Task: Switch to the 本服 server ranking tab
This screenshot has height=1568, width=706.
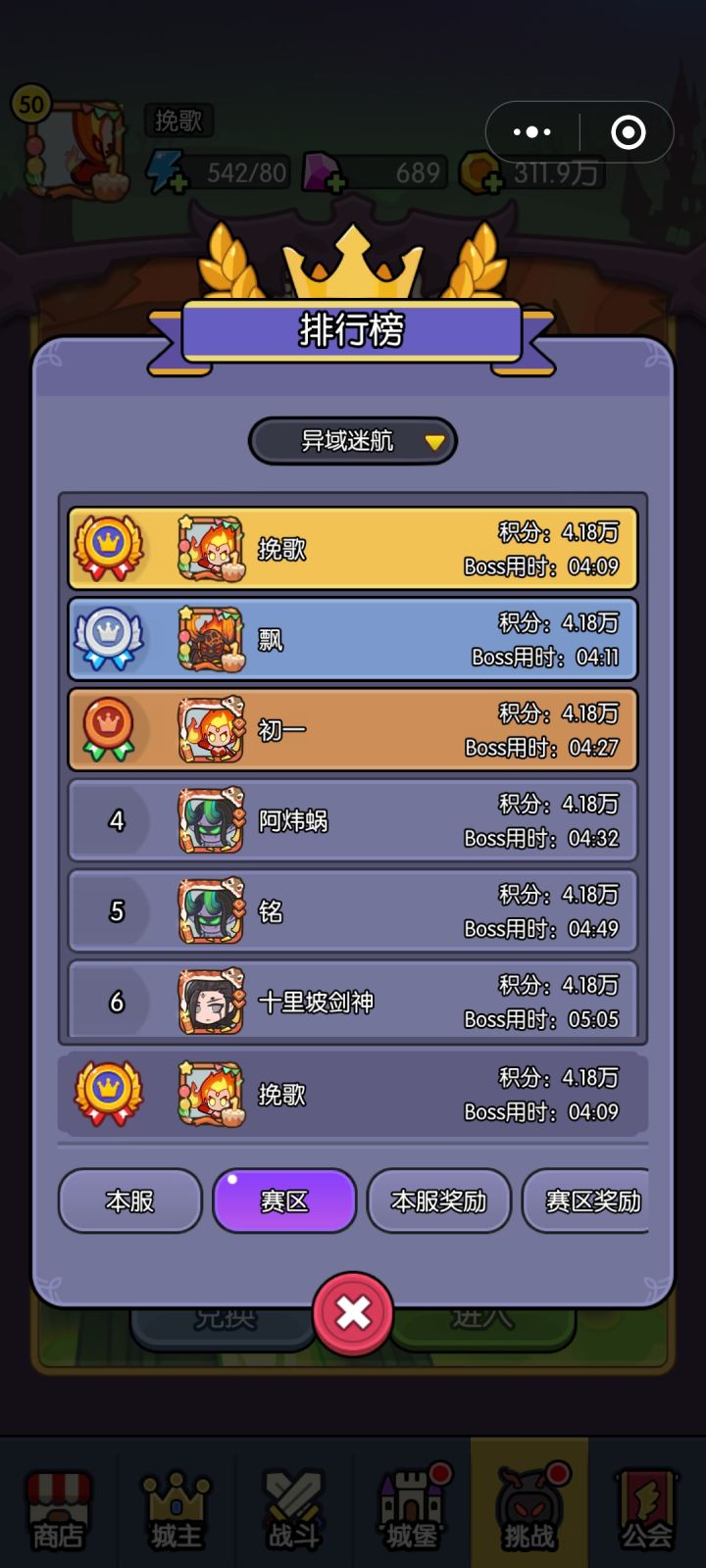Action: pyautogui.click(x=129, y=1200)
